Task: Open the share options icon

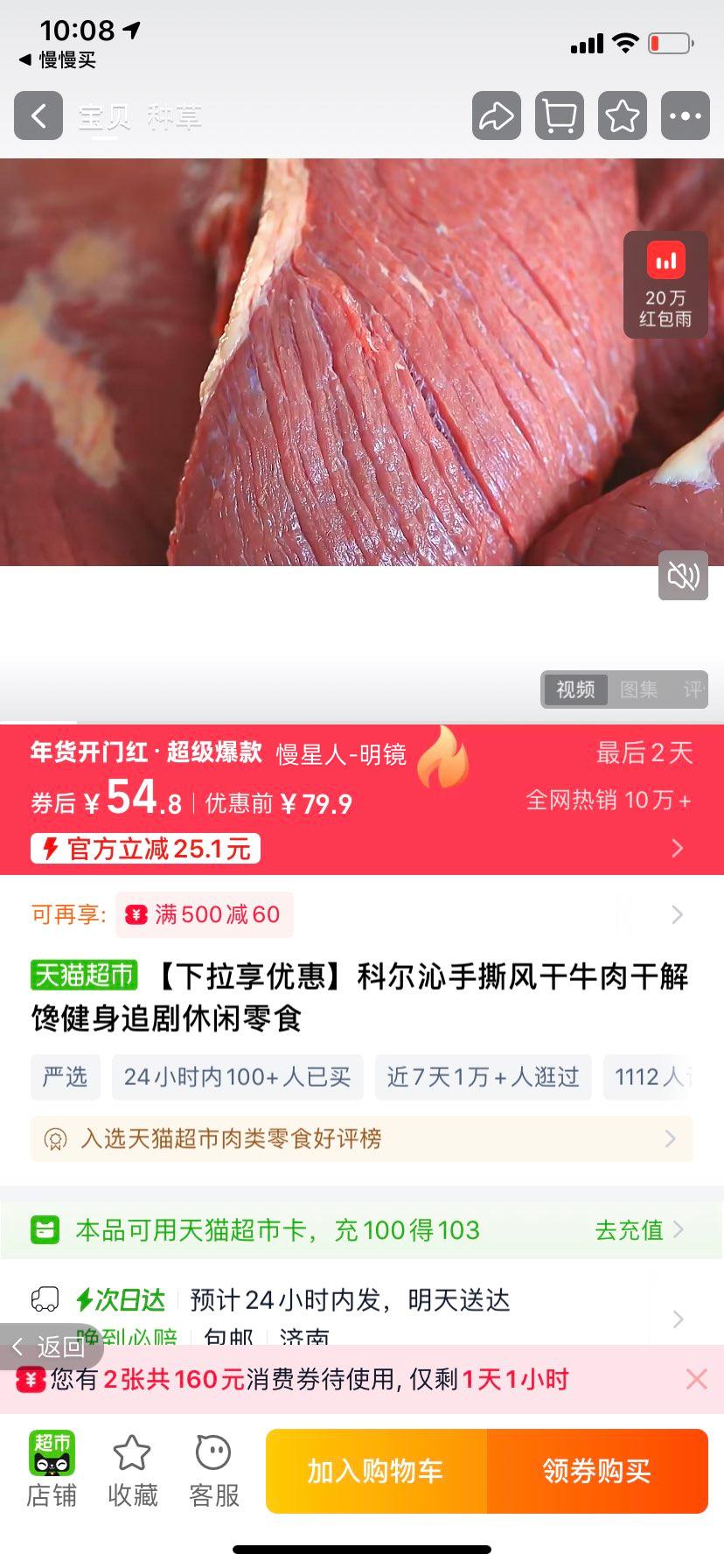Action: tap(496, 115)
